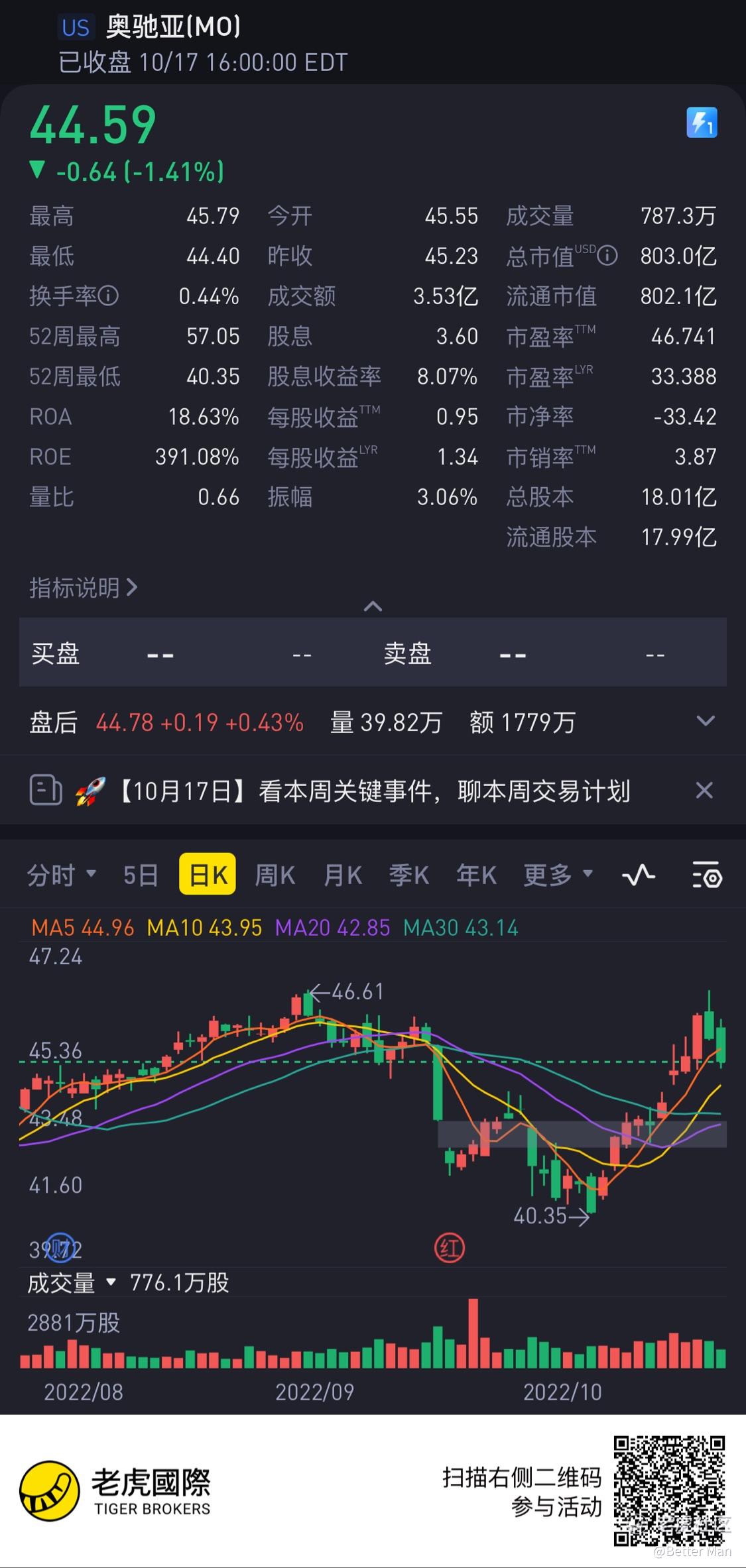Open the 成交量 indicator dropdown
Image resolution: width=746 pixels, height=1568 pixels.
[x=72, y=1283]
